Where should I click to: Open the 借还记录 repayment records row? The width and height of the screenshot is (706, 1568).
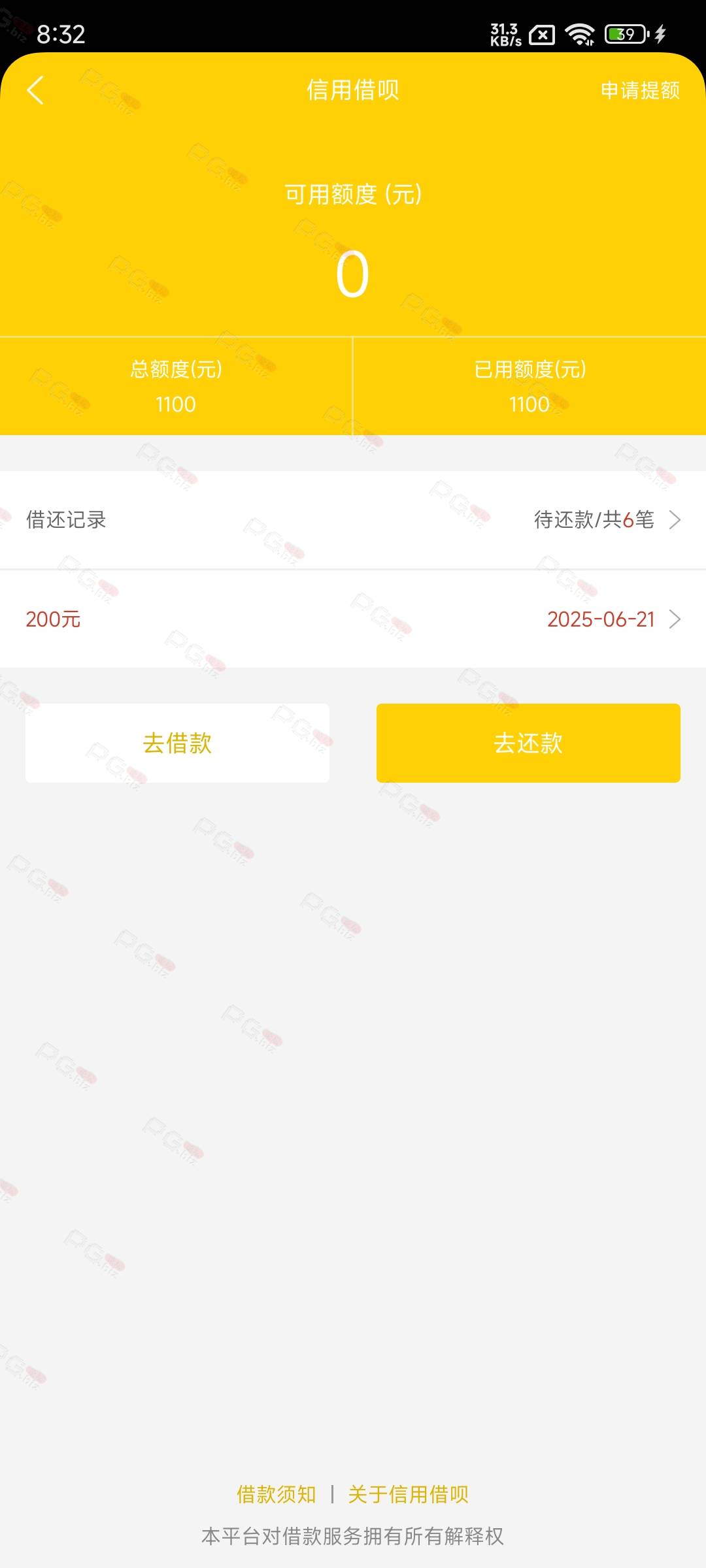[x=353, y=520]
